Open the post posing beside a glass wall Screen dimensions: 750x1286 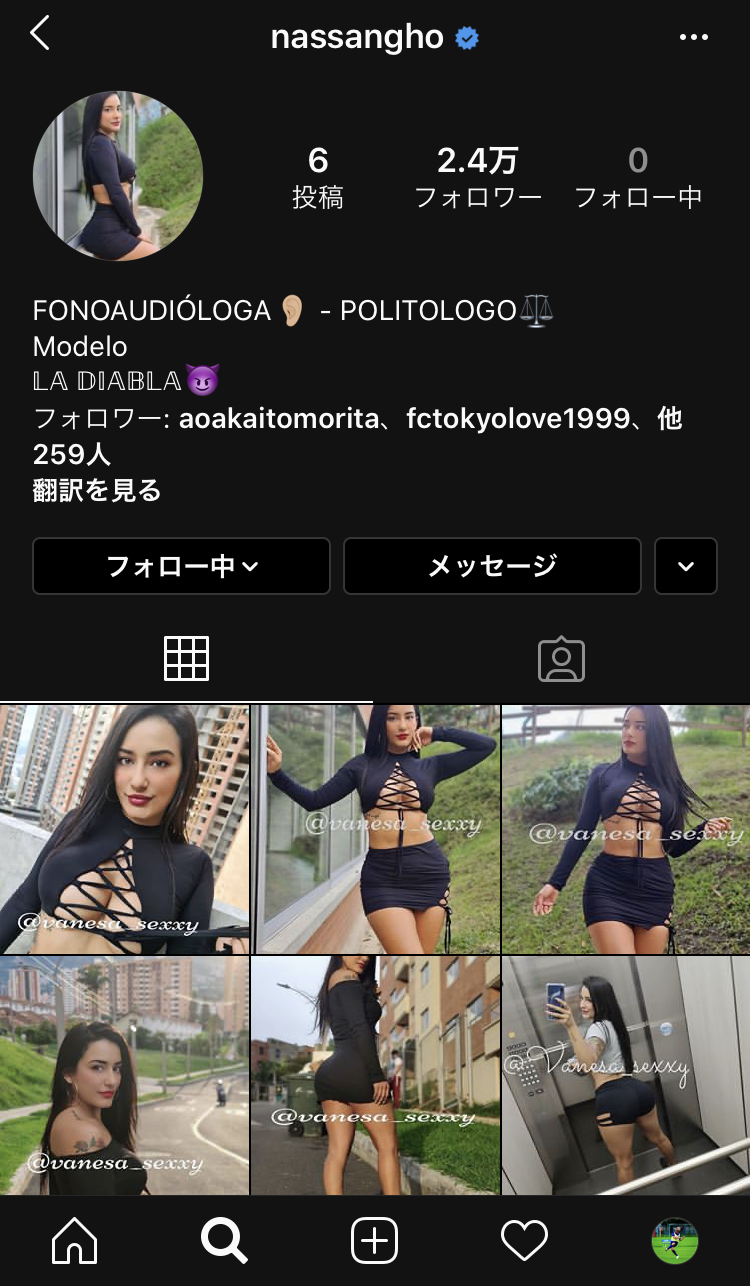click(x=375, y=829)
